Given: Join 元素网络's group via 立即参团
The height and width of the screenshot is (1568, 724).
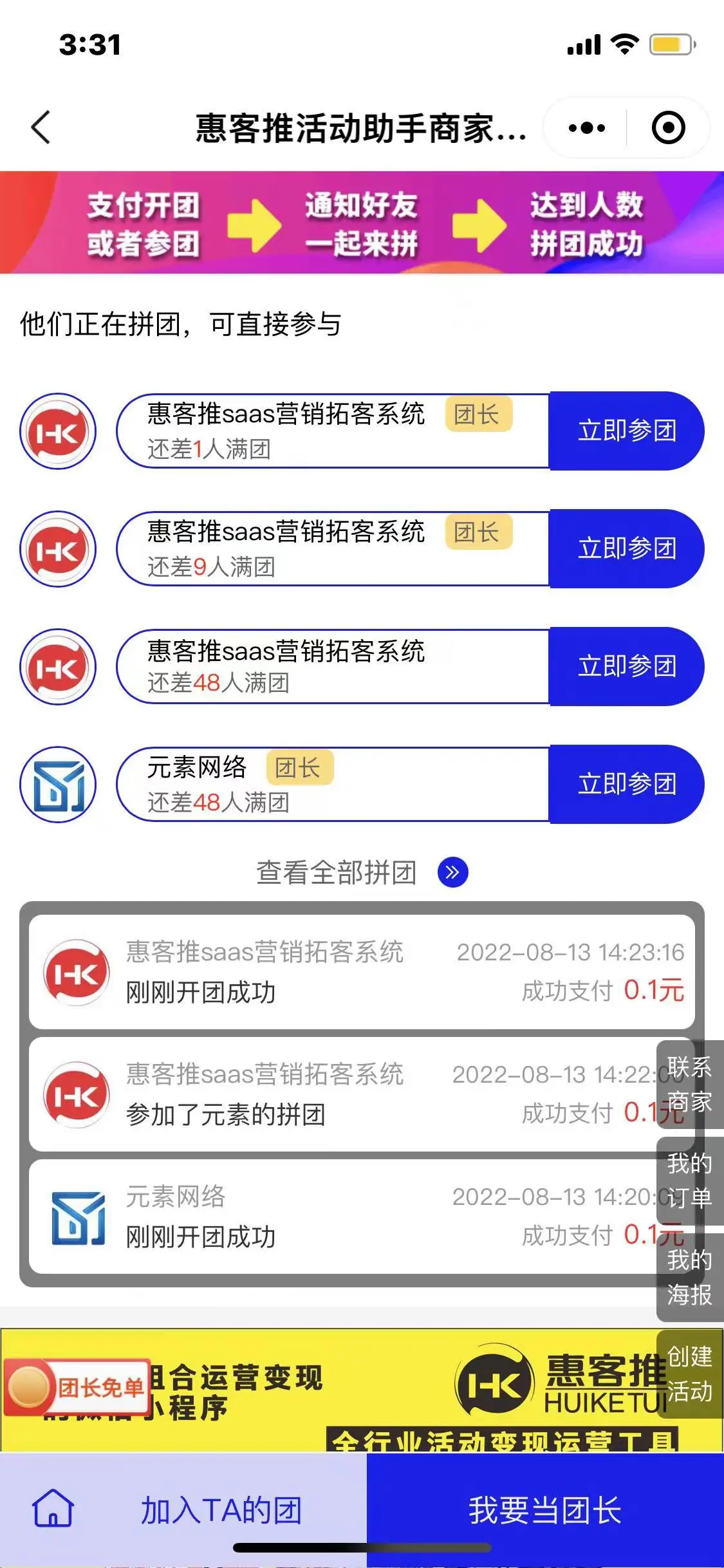Looking at the screenshot, I should [626, 784].
